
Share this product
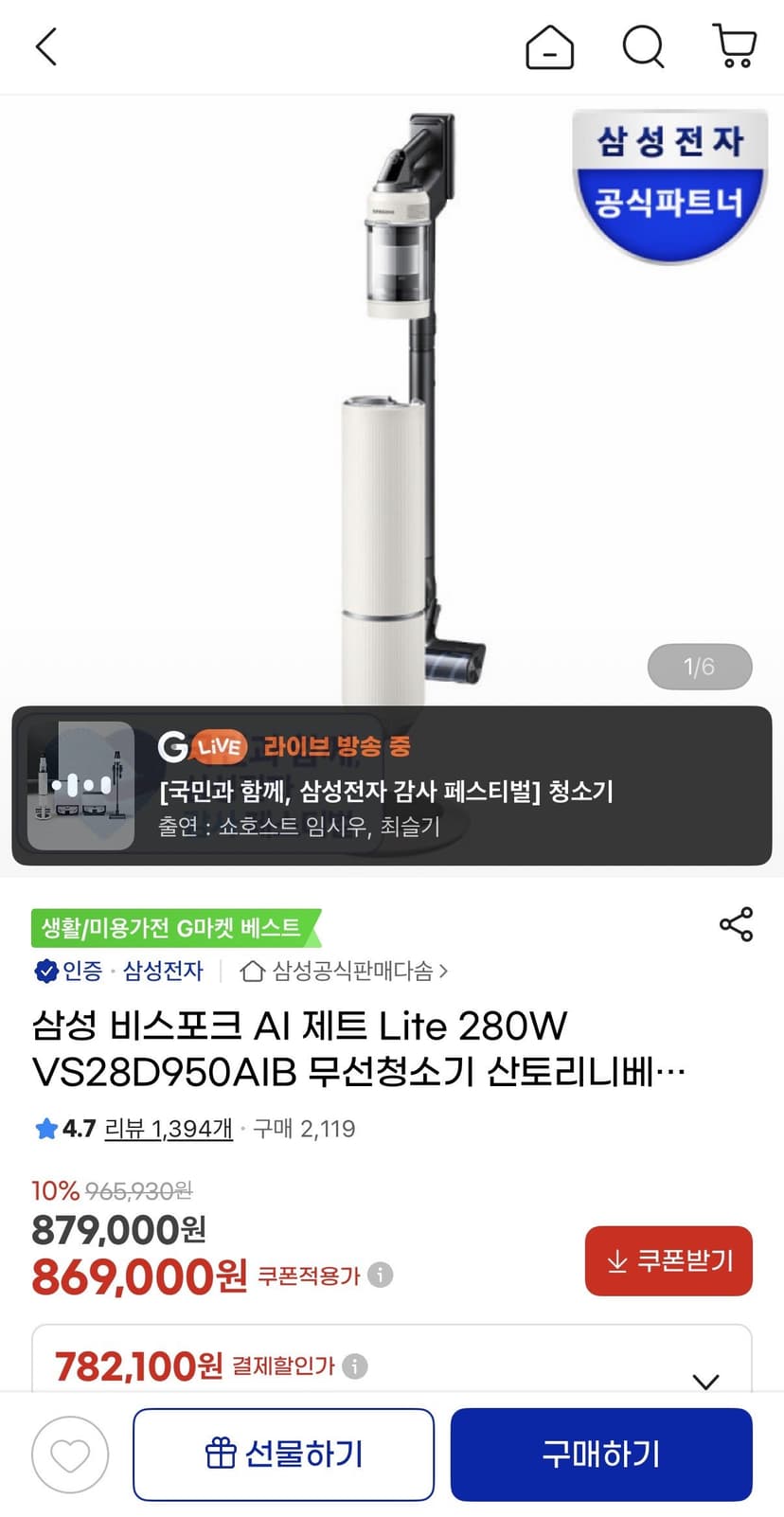point(736,924)
